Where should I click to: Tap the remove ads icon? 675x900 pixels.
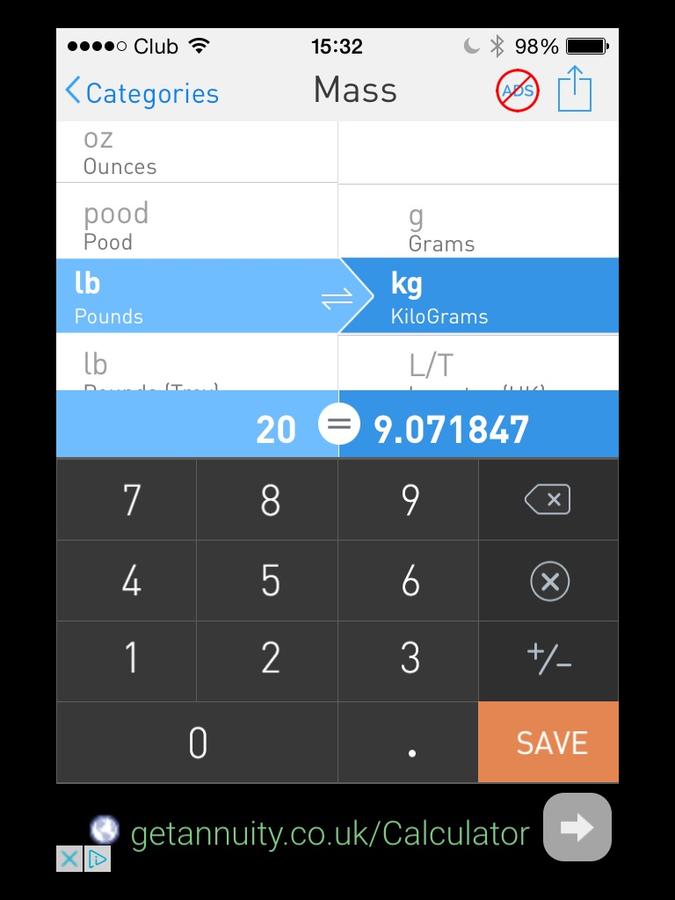[518, 91]
